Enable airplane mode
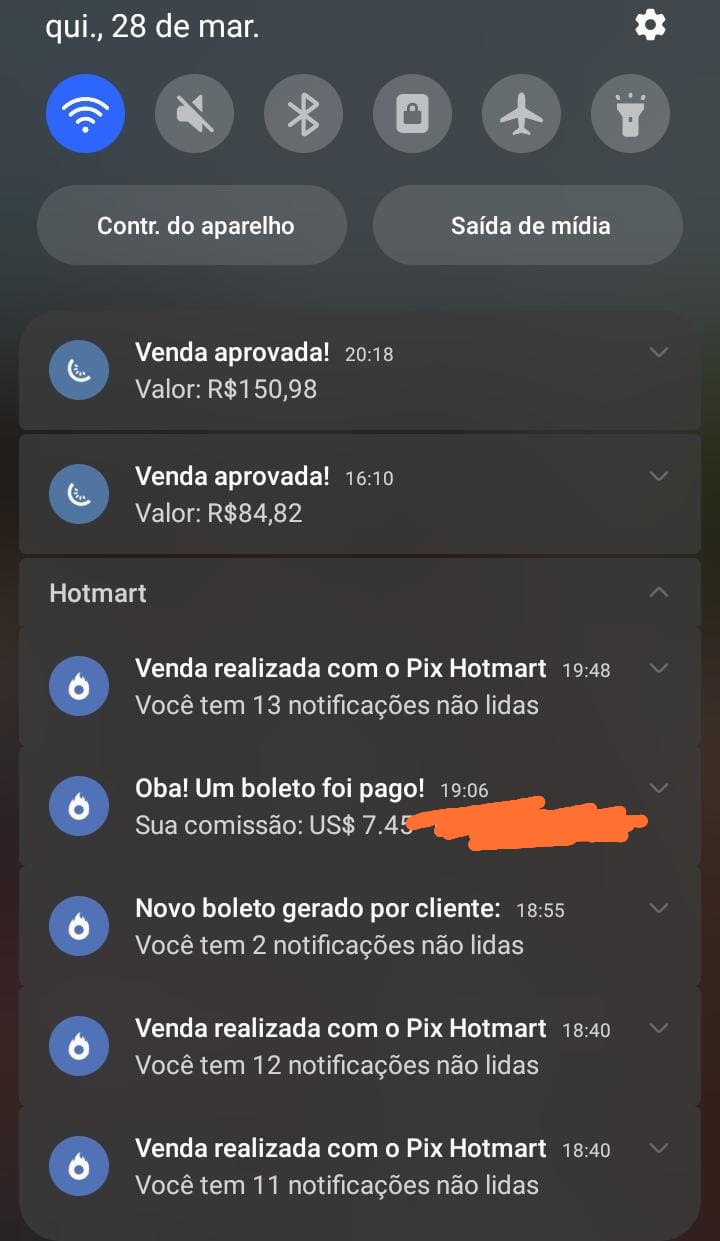 click(x=522, y=115)
